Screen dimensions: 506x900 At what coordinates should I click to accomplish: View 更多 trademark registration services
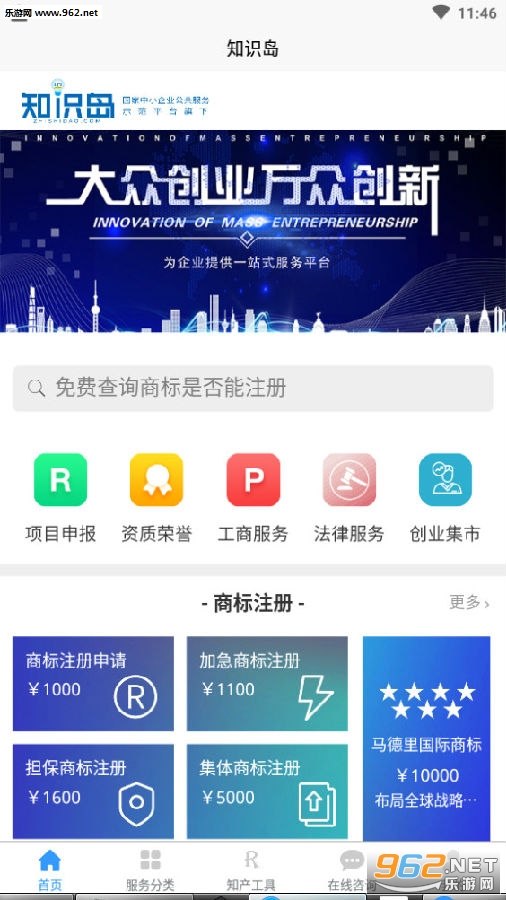coord(469,603)
